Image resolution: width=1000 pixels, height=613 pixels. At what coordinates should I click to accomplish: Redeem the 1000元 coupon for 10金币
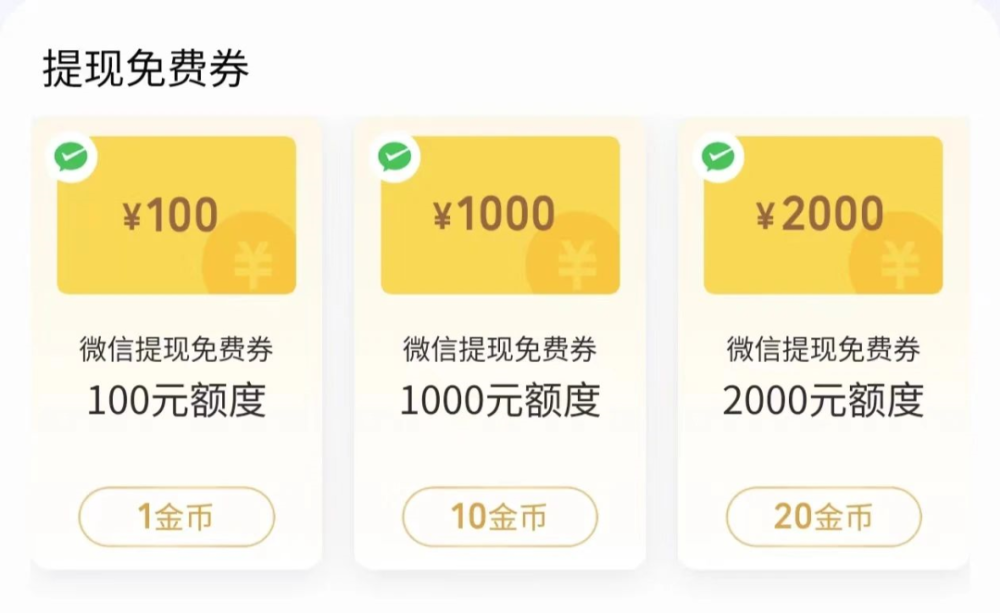[499, 517]
